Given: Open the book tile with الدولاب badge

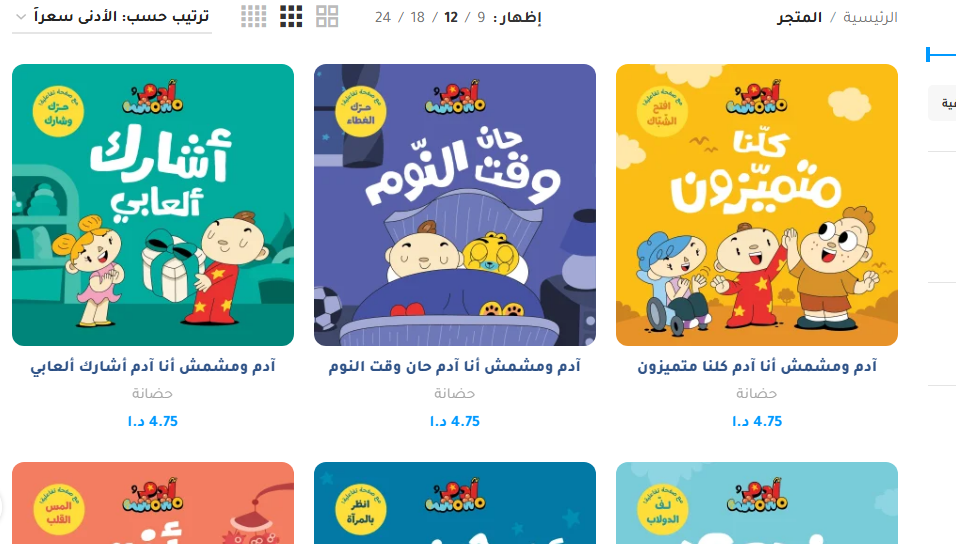Looking at the screenshot, I should click(757, 503).
